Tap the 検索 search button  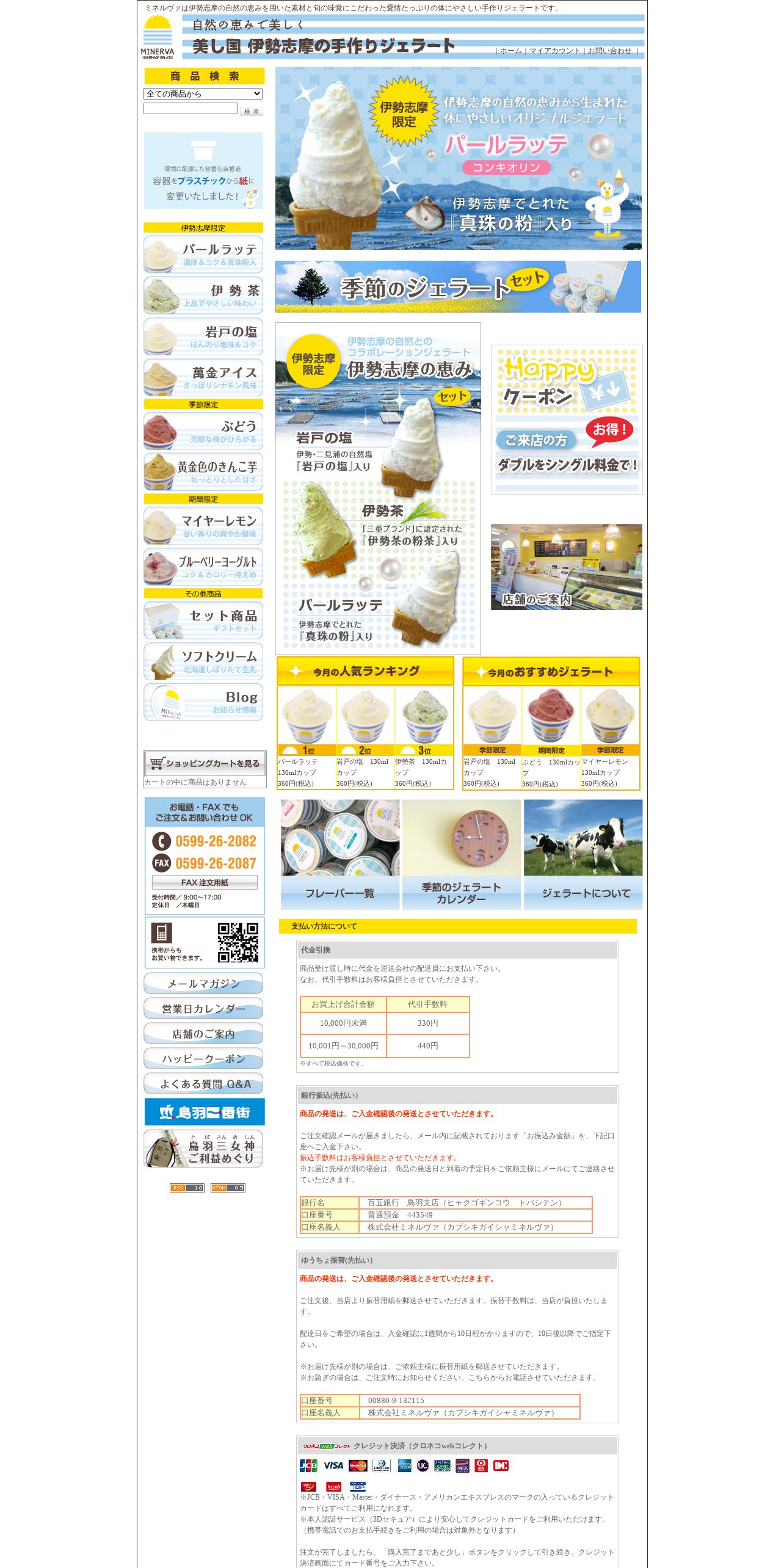click(x=251, y=111)
